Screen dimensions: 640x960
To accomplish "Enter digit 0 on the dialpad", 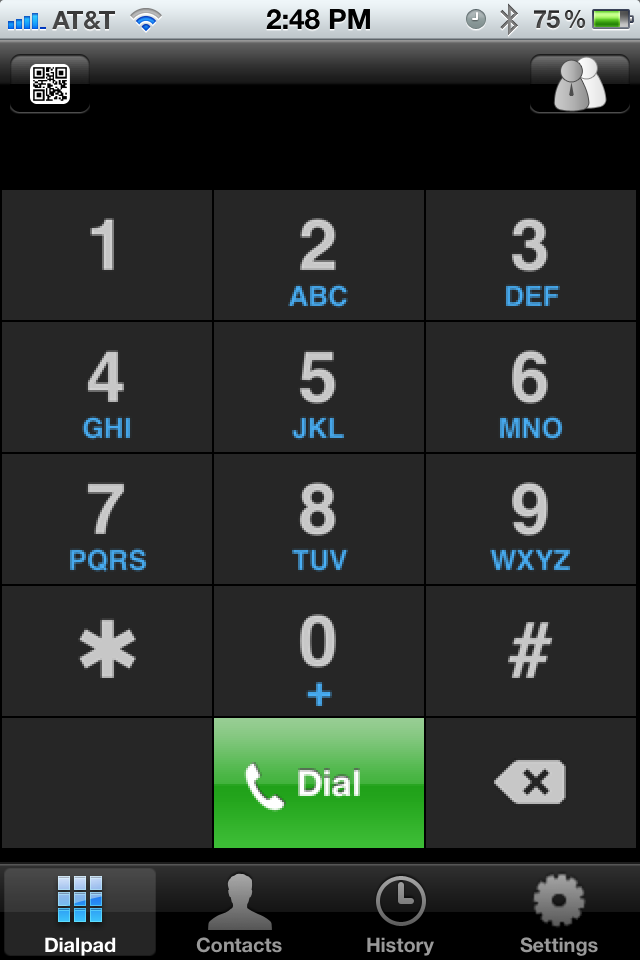I will point(319,652).
